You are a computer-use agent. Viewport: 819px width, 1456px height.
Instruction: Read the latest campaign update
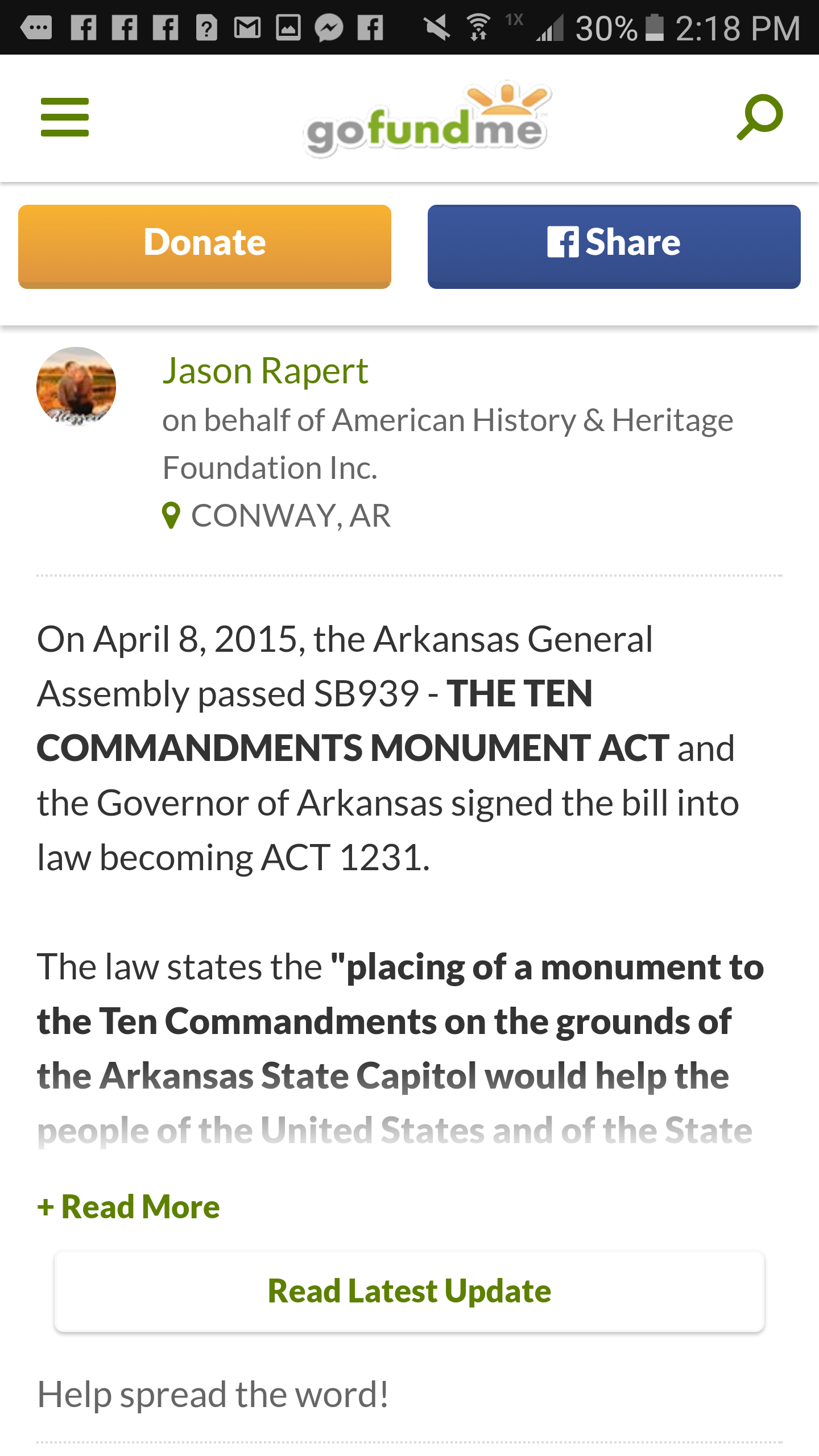409,1291
